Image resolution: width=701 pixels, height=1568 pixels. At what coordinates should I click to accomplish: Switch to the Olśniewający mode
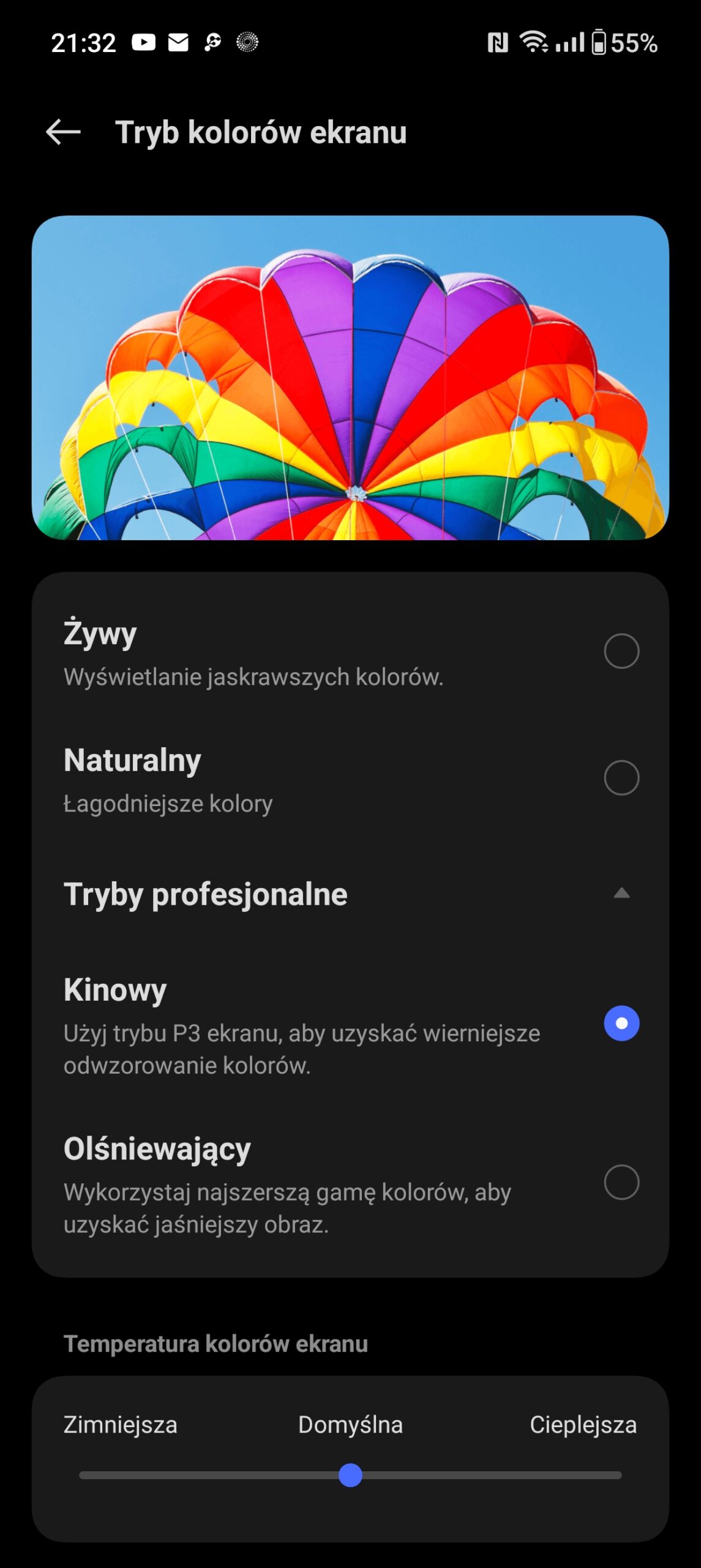(x=621, y=1182)
